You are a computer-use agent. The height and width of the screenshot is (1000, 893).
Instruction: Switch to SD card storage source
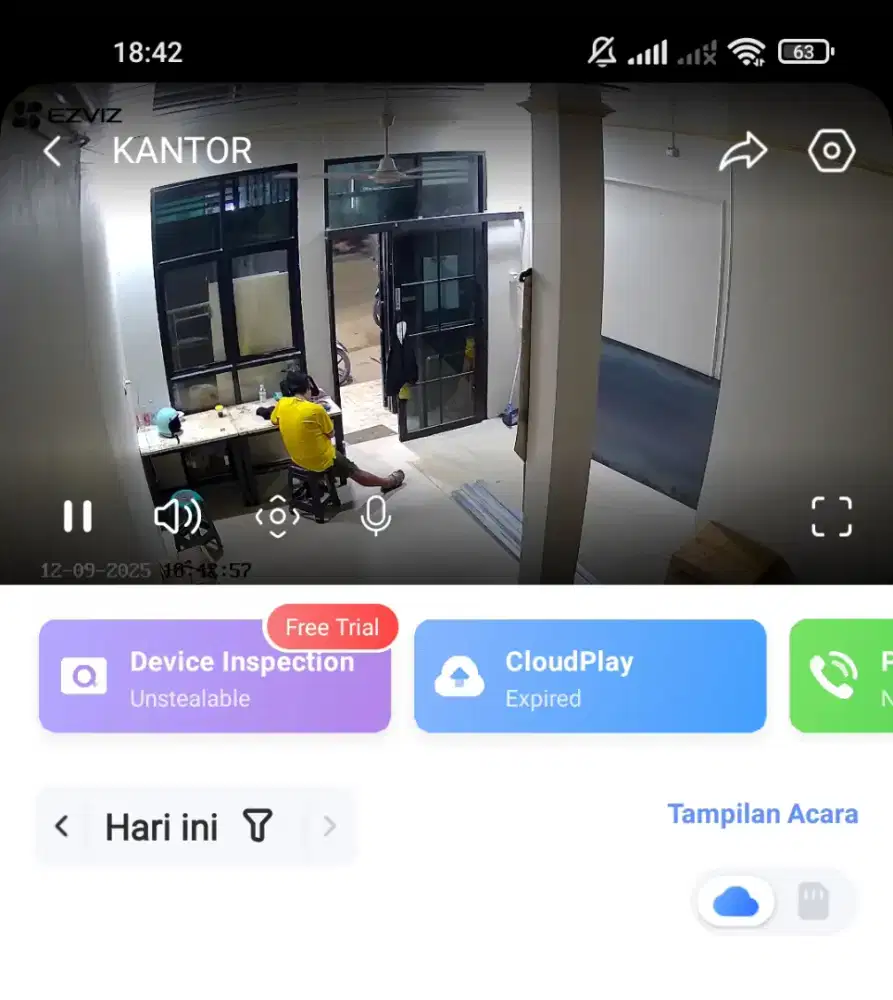coord(813,902)
